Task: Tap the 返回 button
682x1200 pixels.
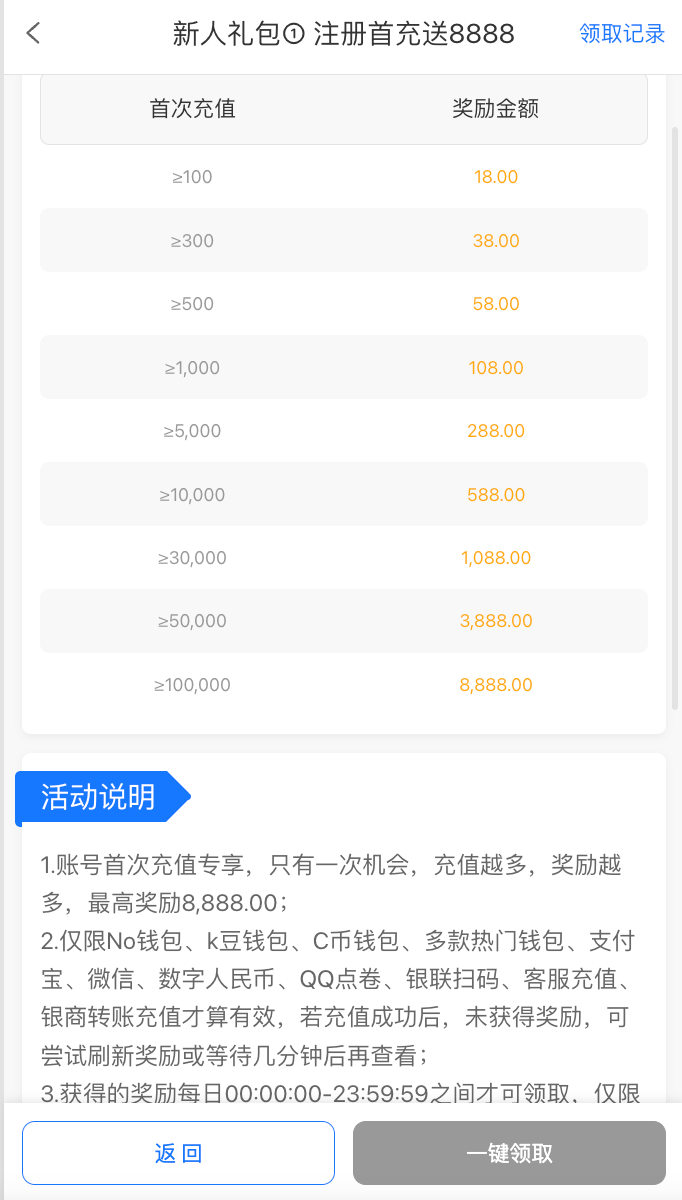Action: coord(178,1153)
